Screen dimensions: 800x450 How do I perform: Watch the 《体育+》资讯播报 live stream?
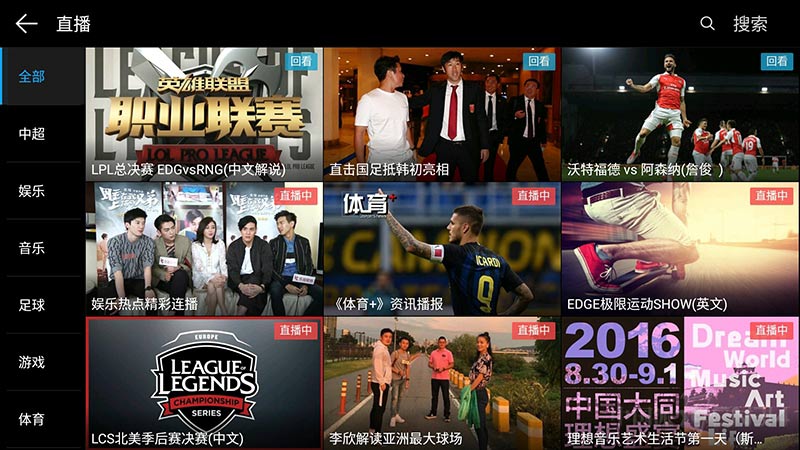click(x=442, y=248)
